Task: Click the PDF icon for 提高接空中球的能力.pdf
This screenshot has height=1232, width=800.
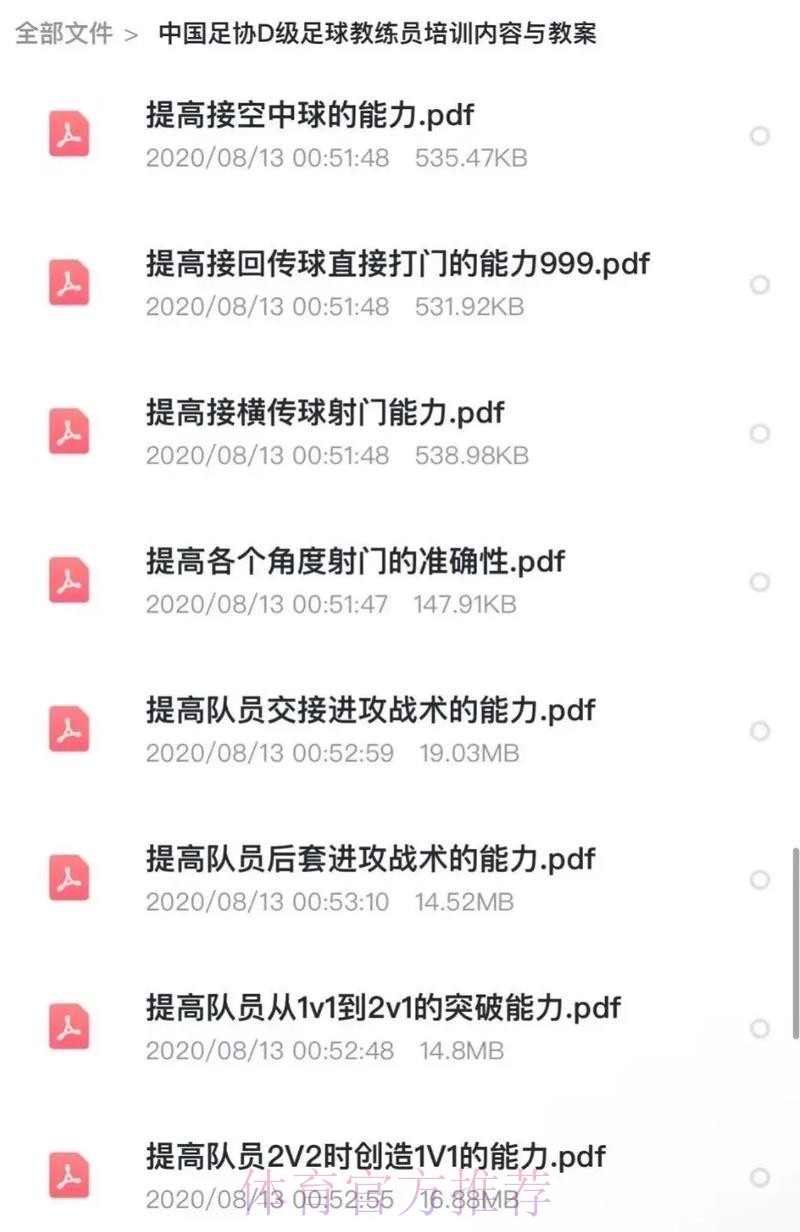Action: coord(67,133)
